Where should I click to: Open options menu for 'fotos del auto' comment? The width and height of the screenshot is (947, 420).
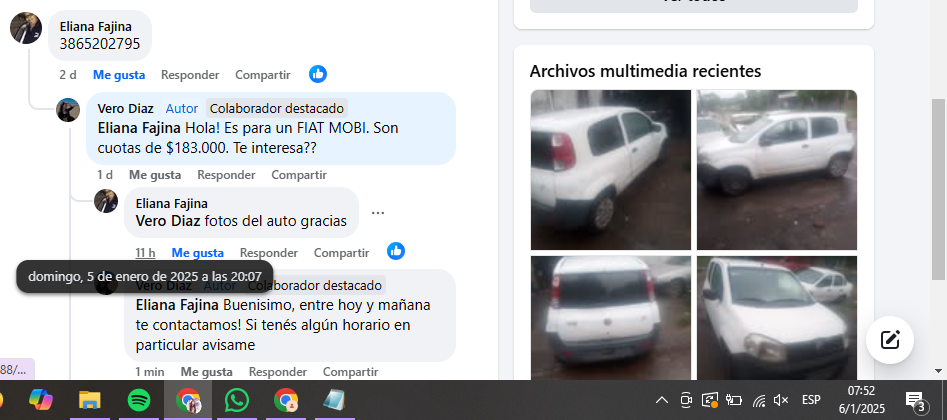pyautogui.click(x=377, y=213)
